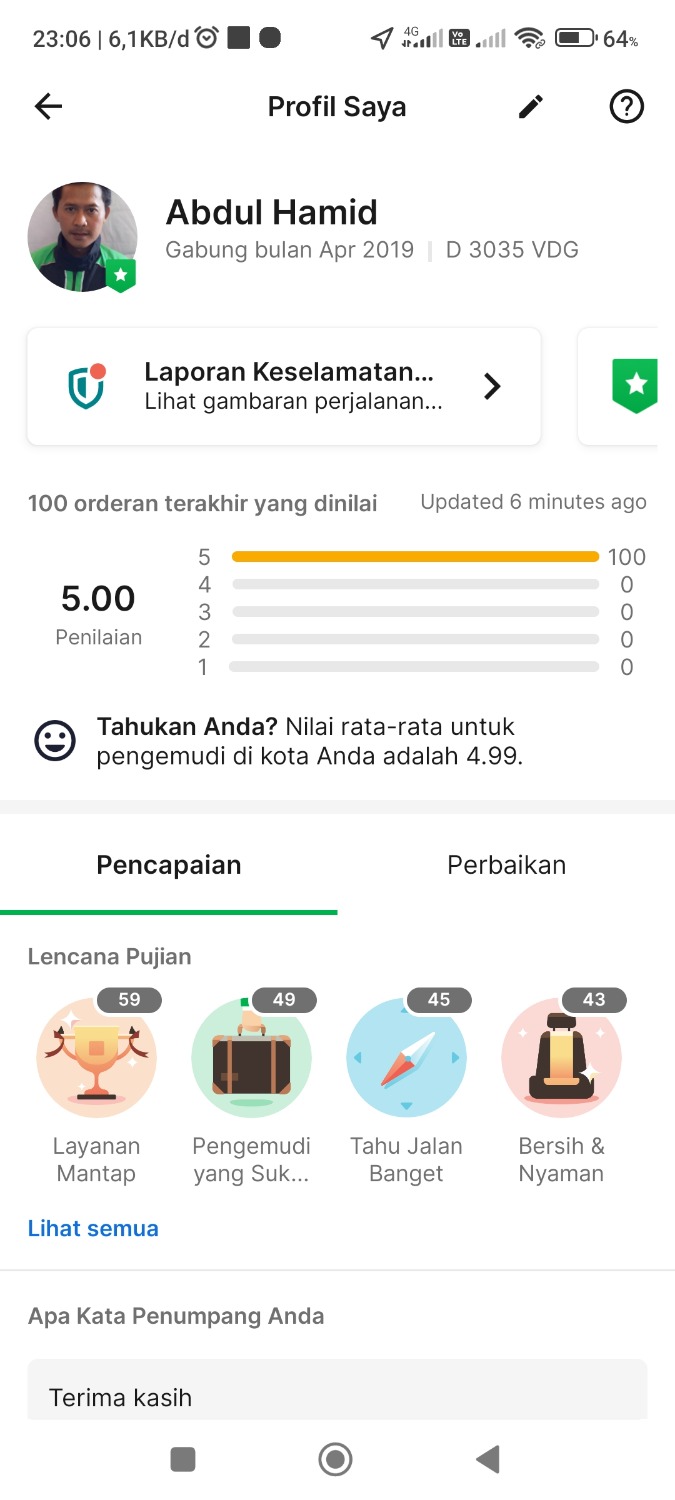Go back from Profil Saya
The height and width of the screenshot is (1500, 675).
48,107
